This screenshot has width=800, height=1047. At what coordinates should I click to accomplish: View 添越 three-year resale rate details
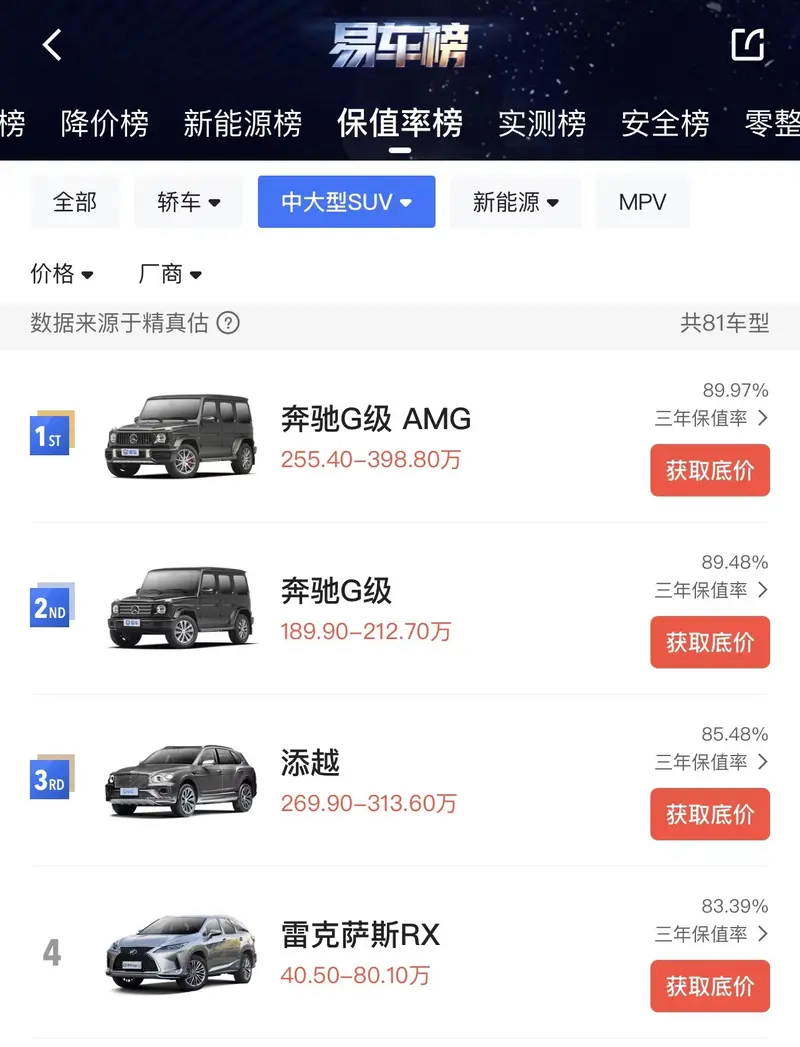711,762
